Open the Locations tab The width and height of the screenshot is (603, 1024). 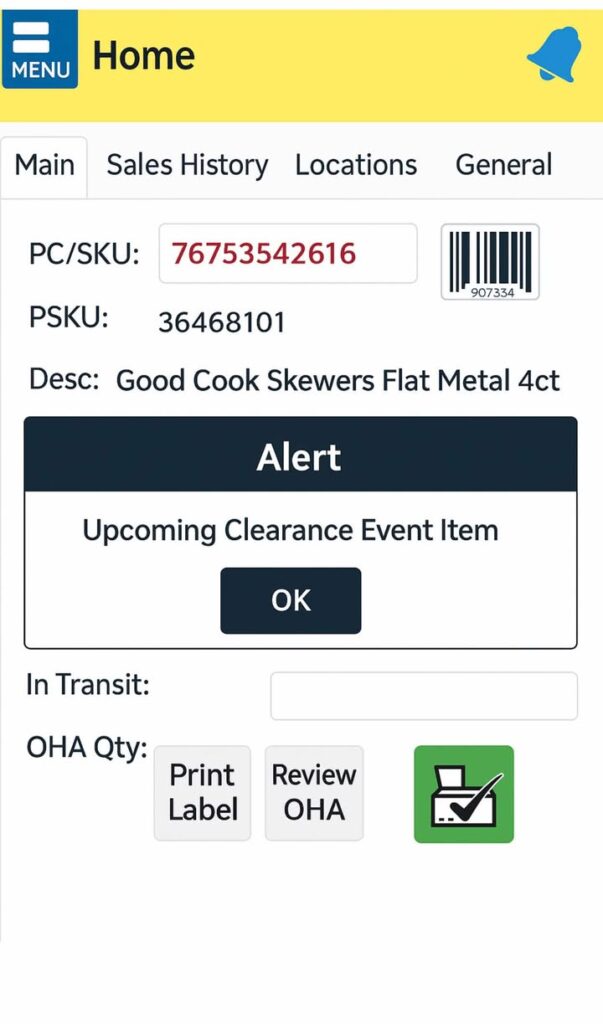coord(355,166)
